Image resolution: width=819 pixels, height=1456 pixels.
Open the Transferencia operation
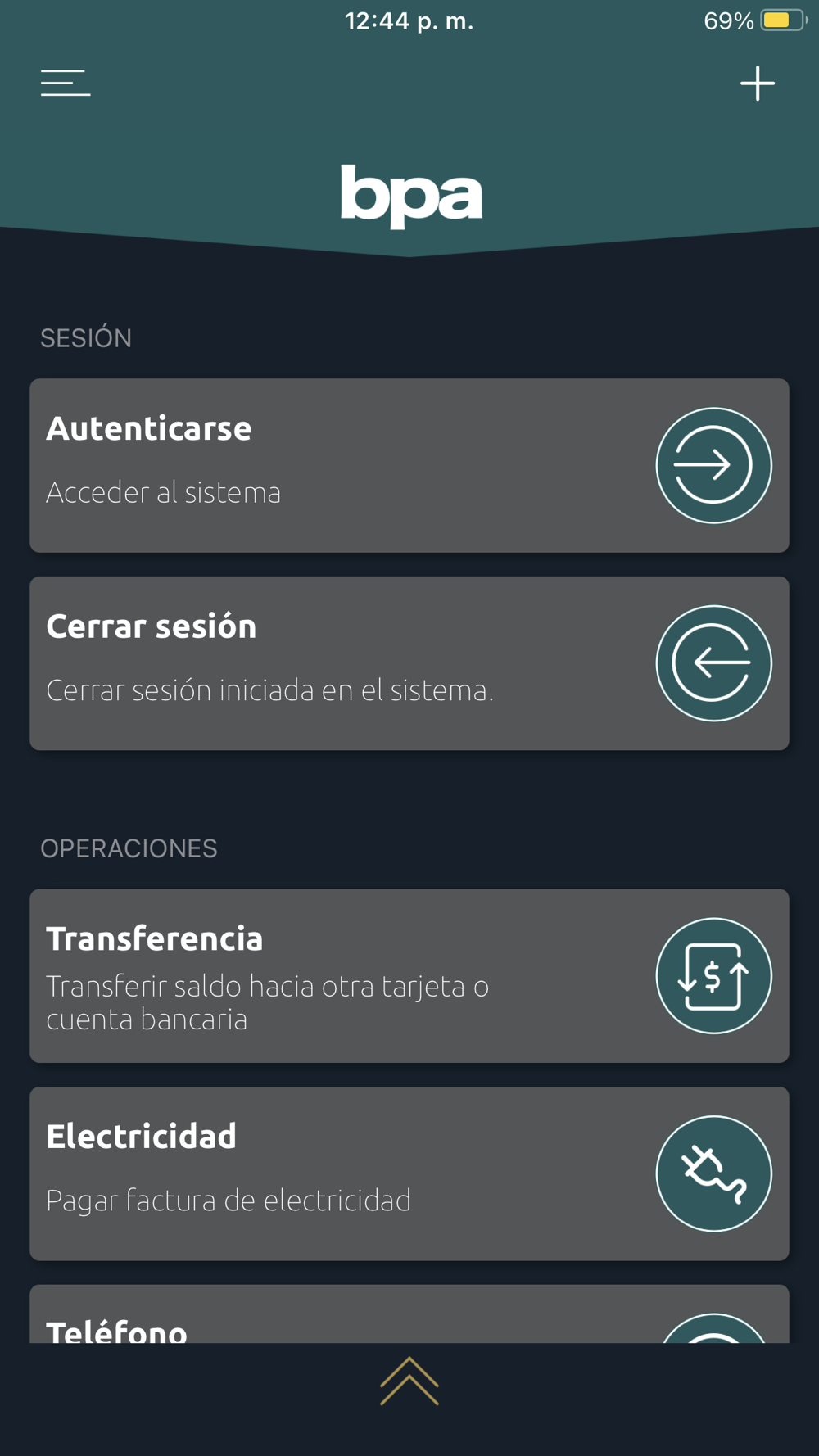coord(409,976)
